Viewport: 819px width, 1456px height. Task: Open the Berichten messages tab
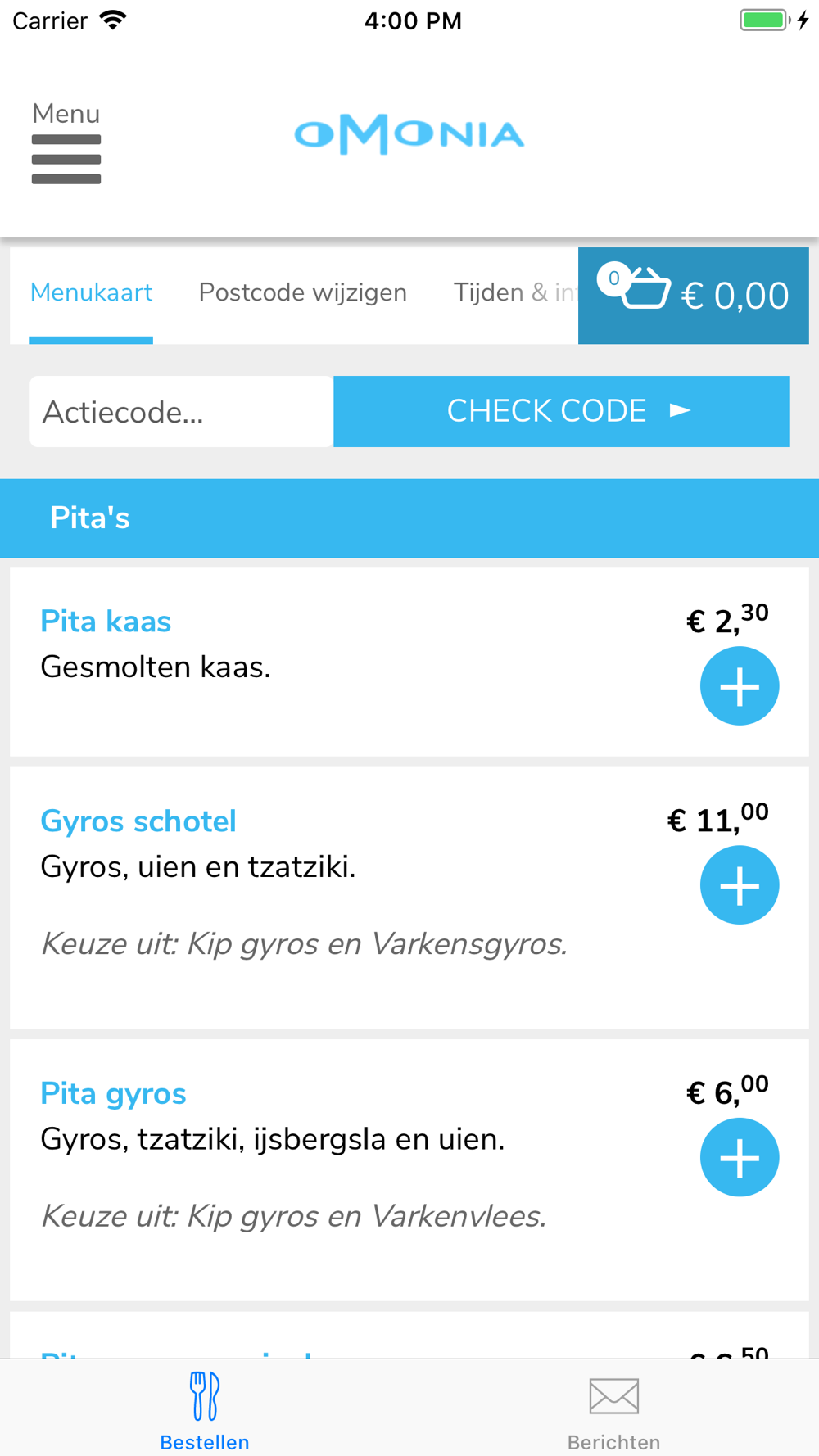click(613, 1410)
